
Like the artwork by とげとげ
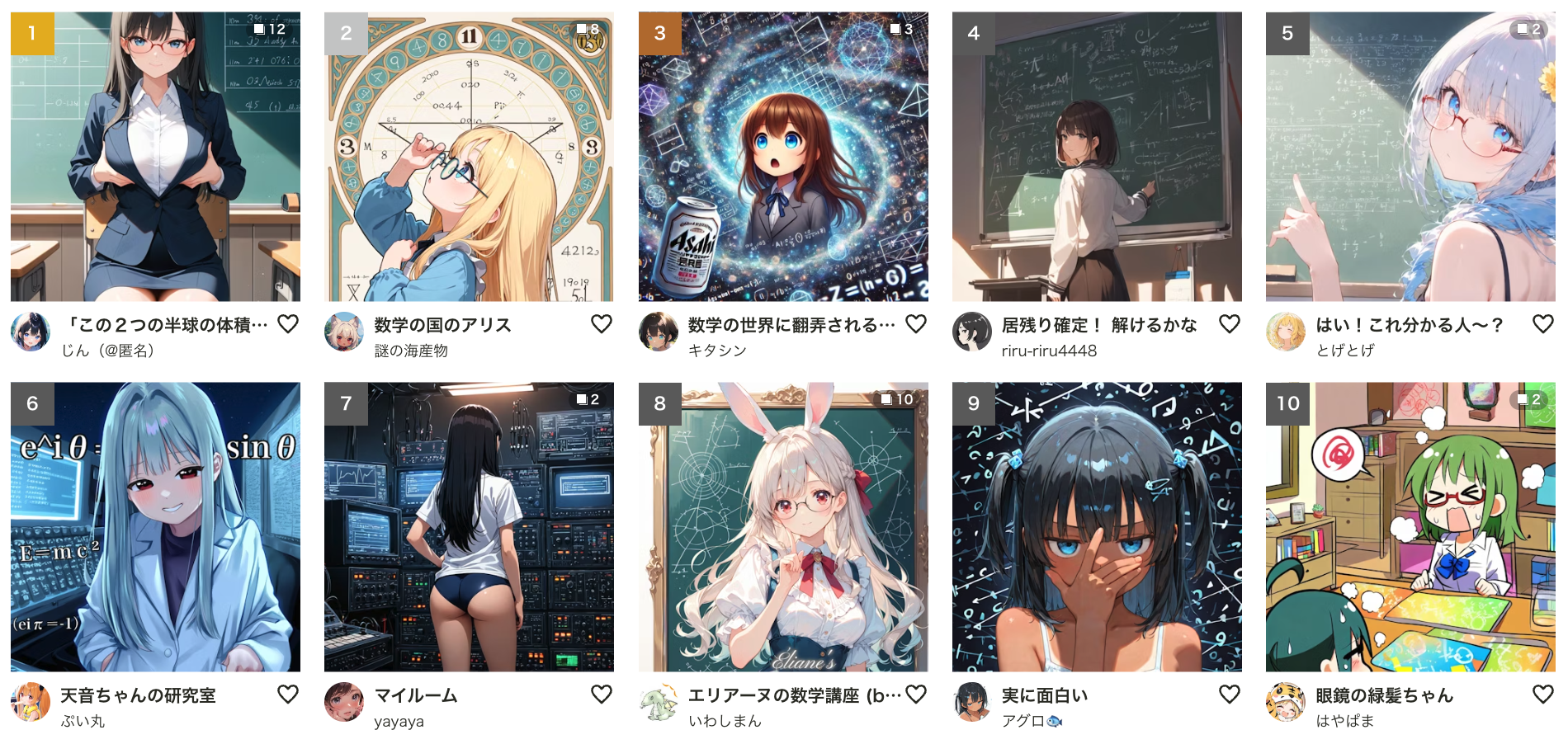[x=1543, y=324]
